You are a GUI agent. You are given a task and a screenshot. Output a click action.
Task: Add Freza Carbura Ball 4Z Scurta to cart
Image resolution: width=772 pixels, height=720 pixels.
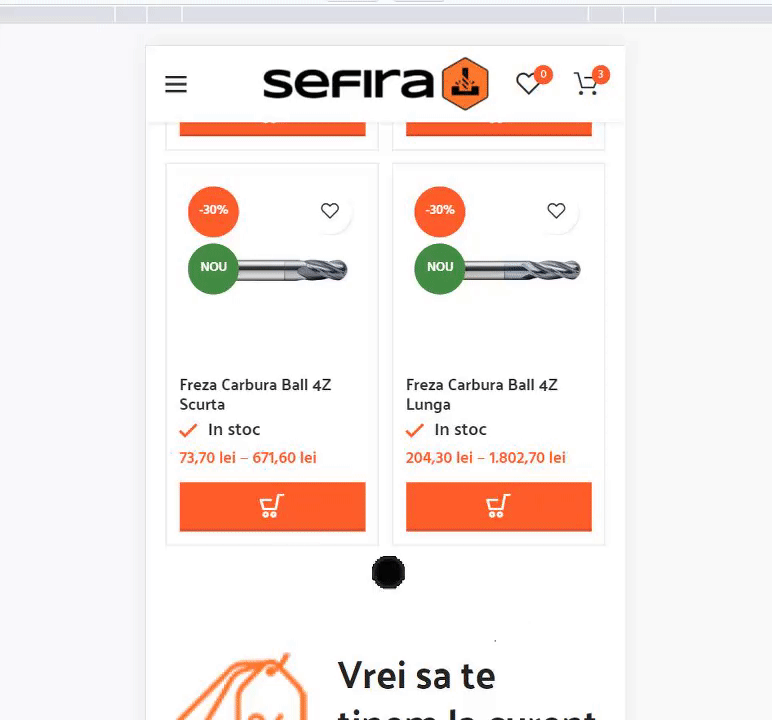pos(272,506)
